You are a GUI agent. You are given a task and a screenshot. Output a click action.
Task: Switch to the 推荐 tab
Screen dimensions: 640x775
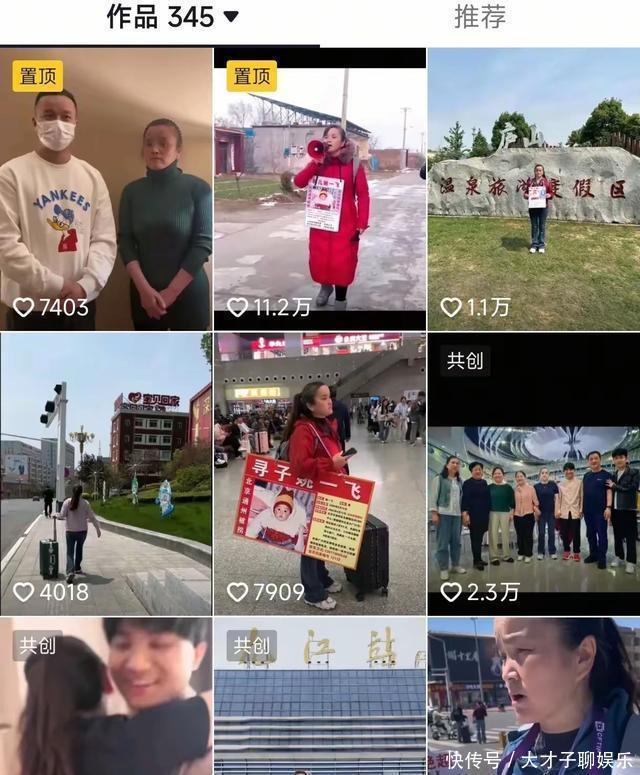[x=480, y=17]
